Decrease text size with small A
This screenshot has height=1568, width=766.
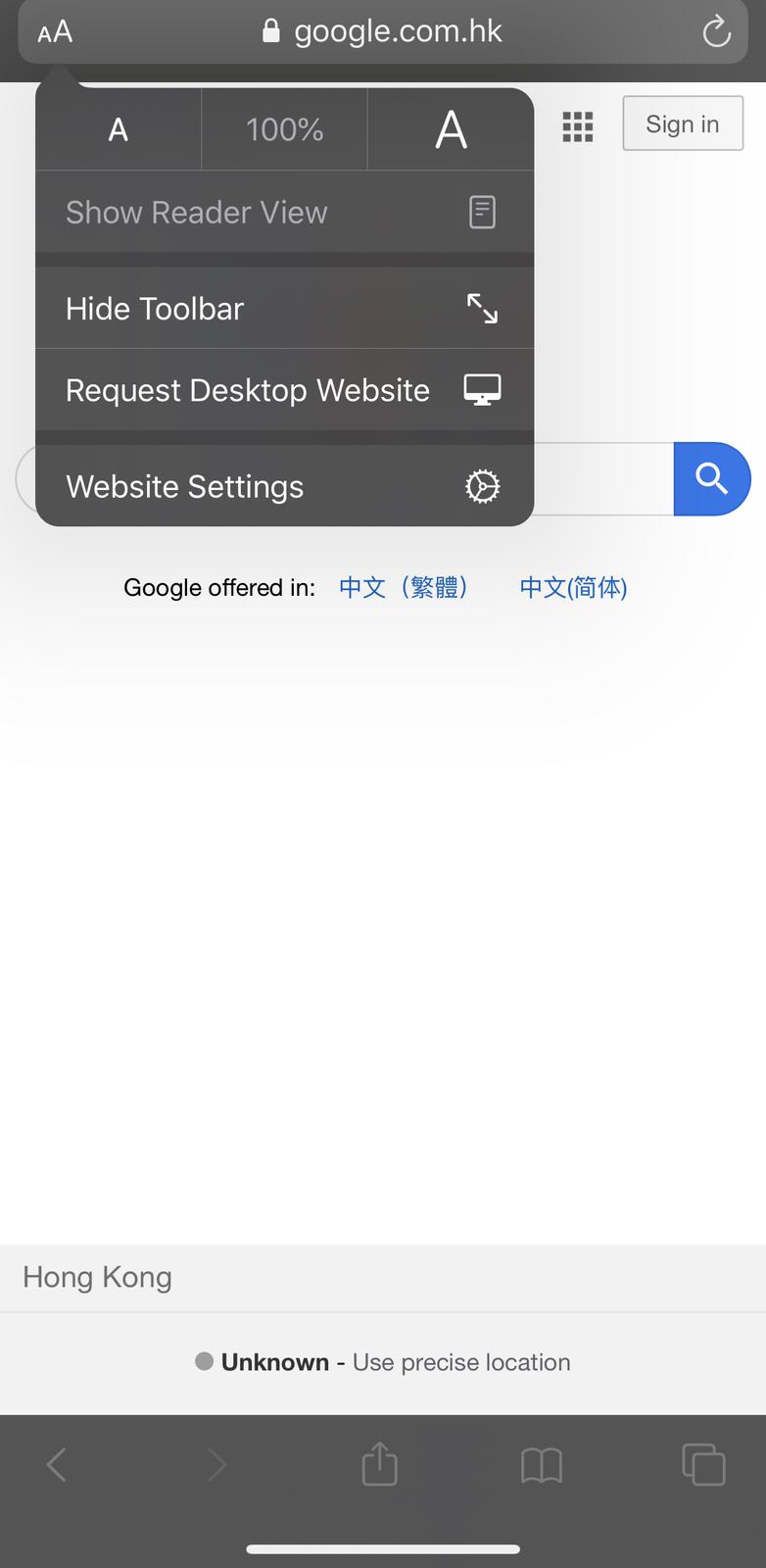click(x=119, y=129)
